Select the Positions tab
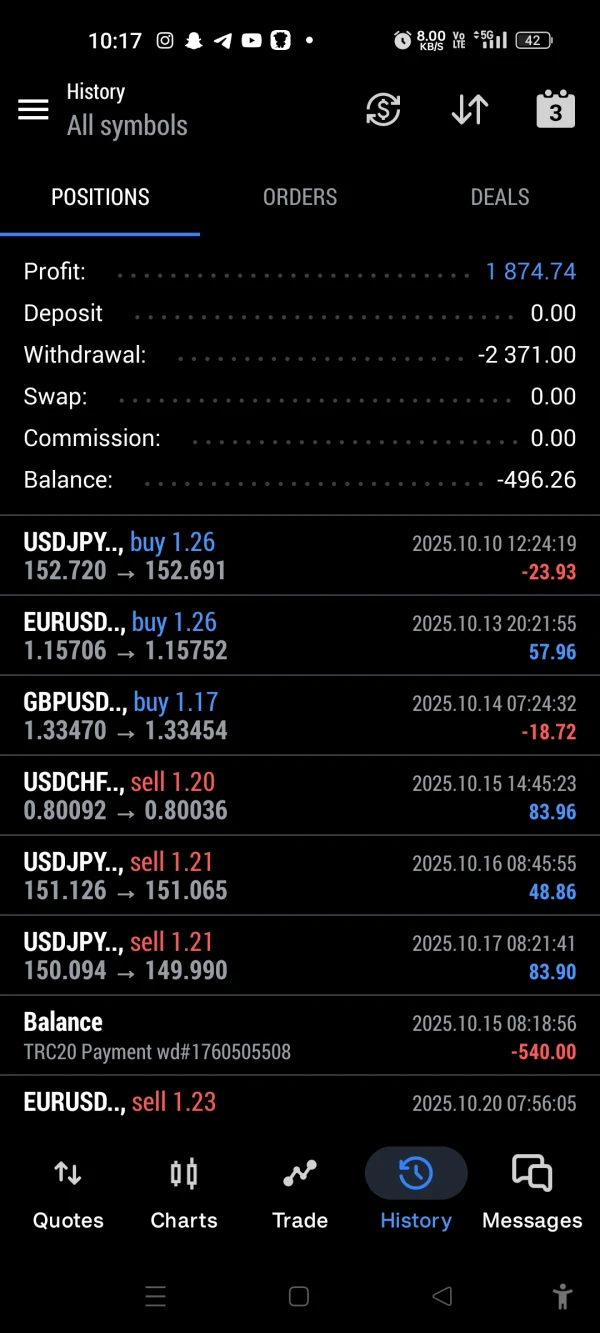Image resolution: width=600 pixels, height=1333 pixels. click(x=100, y=197)
